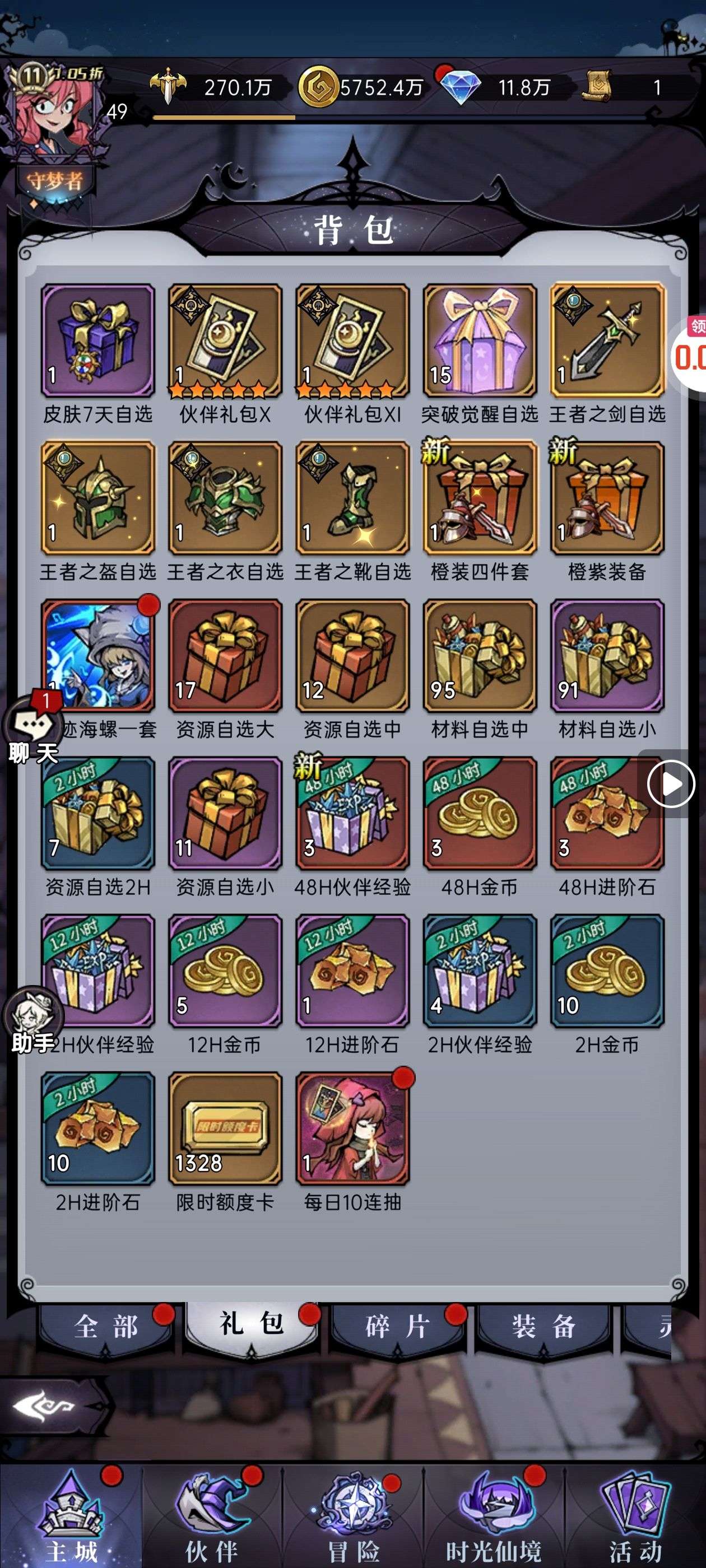Select the 资源自选大 package
Screen dimensions: 706x1568
(225, 656)
